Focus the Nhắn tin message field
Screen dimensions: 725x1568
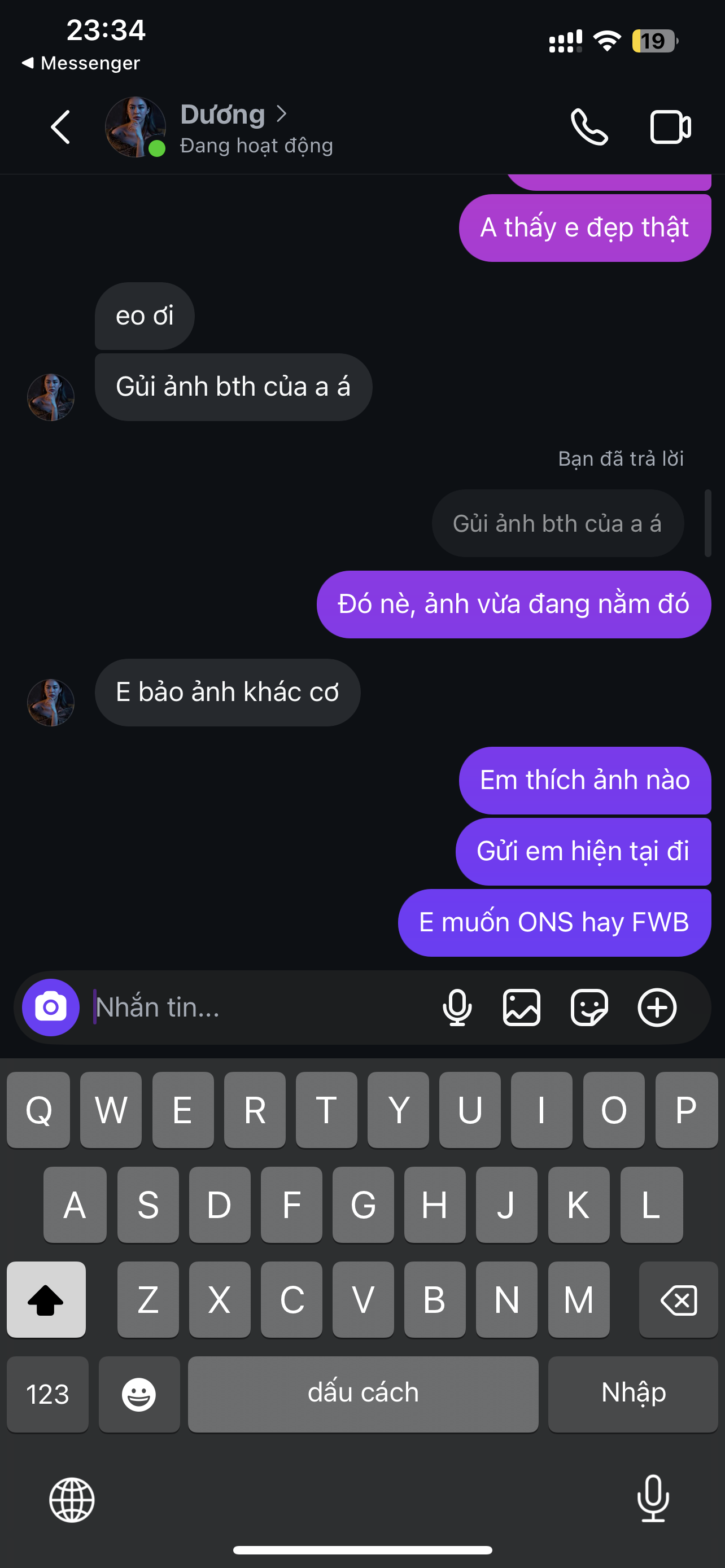point(256,1008)
